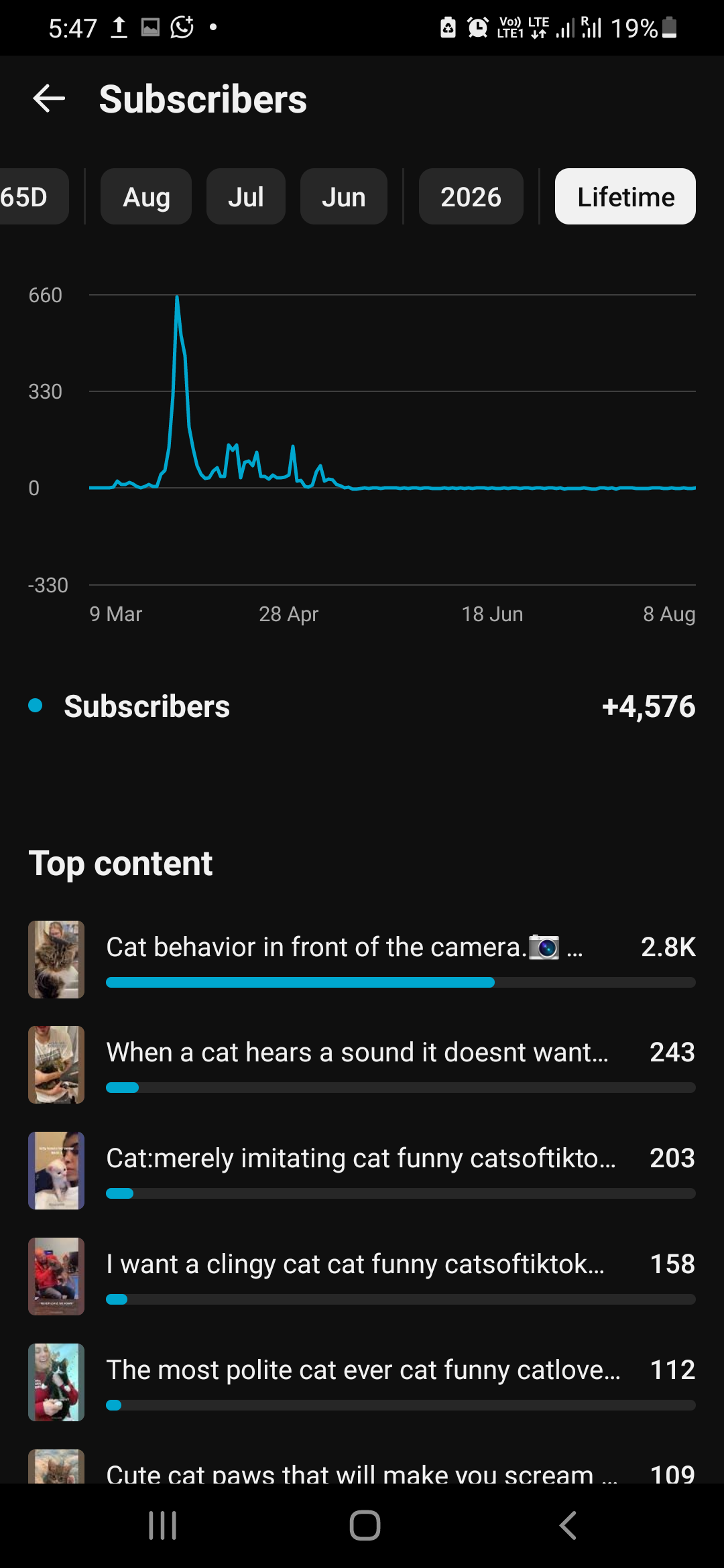Open 'Cat:merely imitating cat' video stats
Image resolution: width=724 pixels, height=1568 pixels.
(362, 1171)
